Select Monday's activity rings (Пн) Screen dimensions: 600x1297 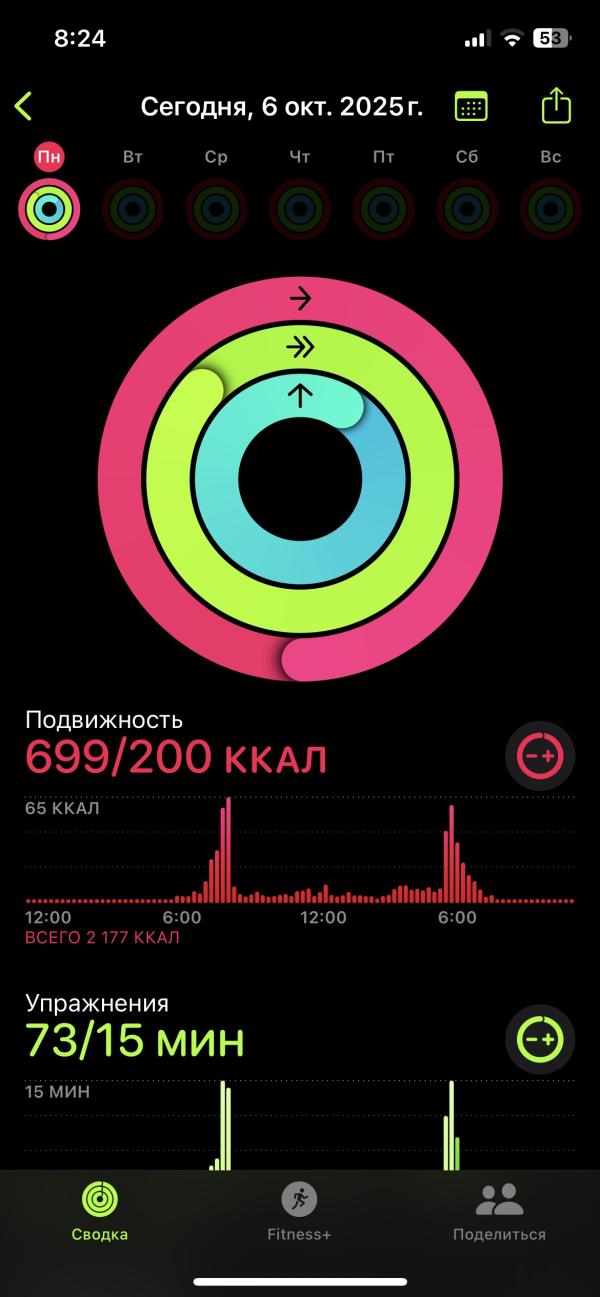48,207
